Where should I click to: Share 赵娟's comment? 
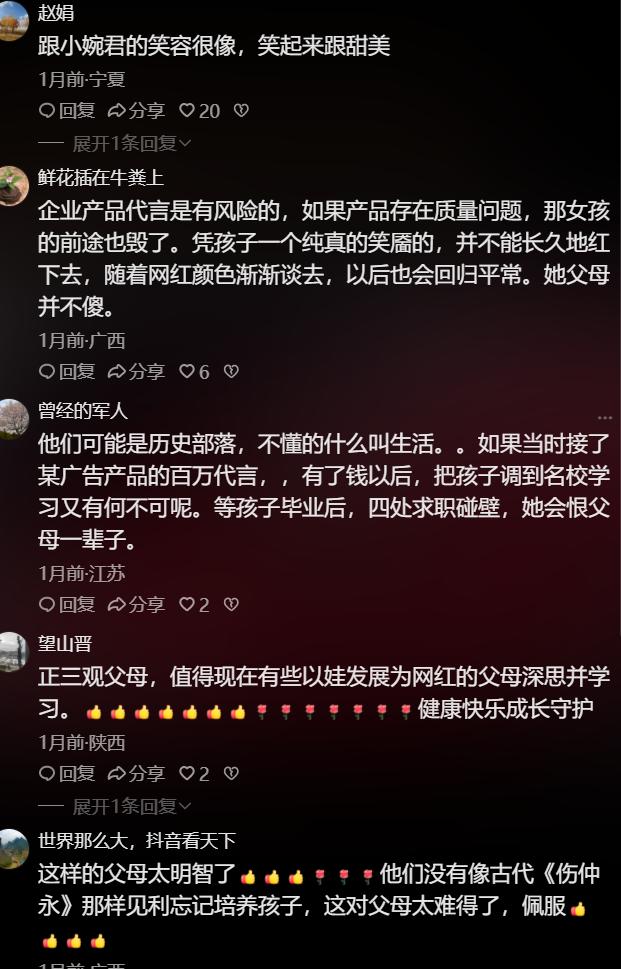tap(136, 111)
